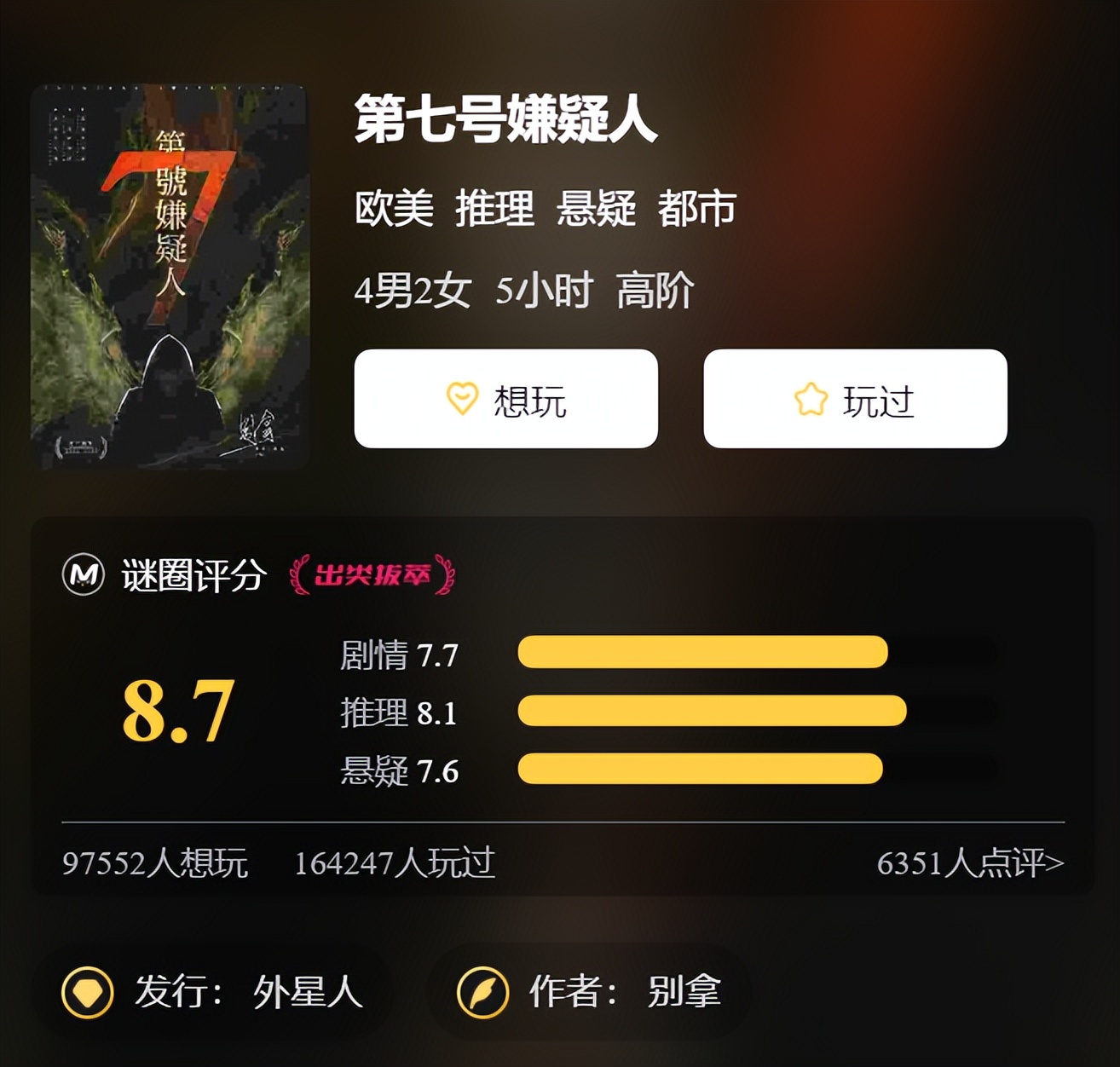Mark the script as 玩过
This screenshot has width=1120, height=1067.
[855, 399]
